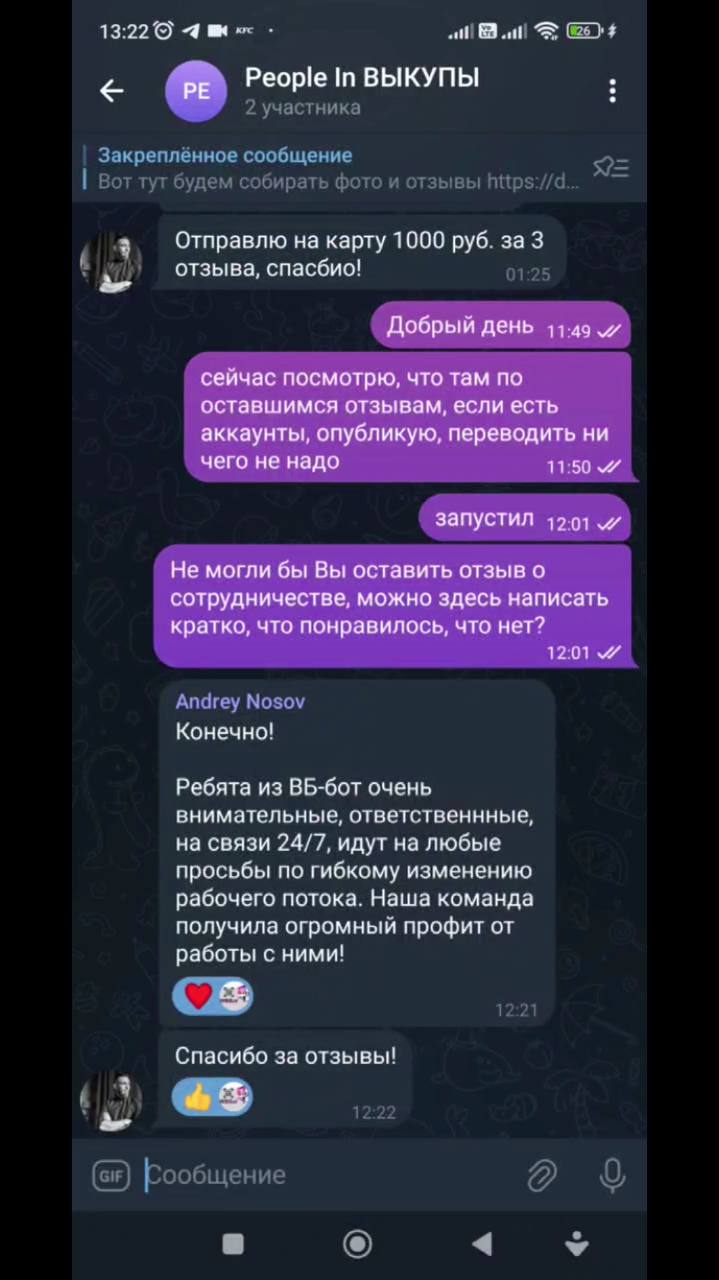The width and height of the screenshot is (719, 1280).
Task: Go back from the People In ВЫКУПЫ chat
Action: (112, 91)
